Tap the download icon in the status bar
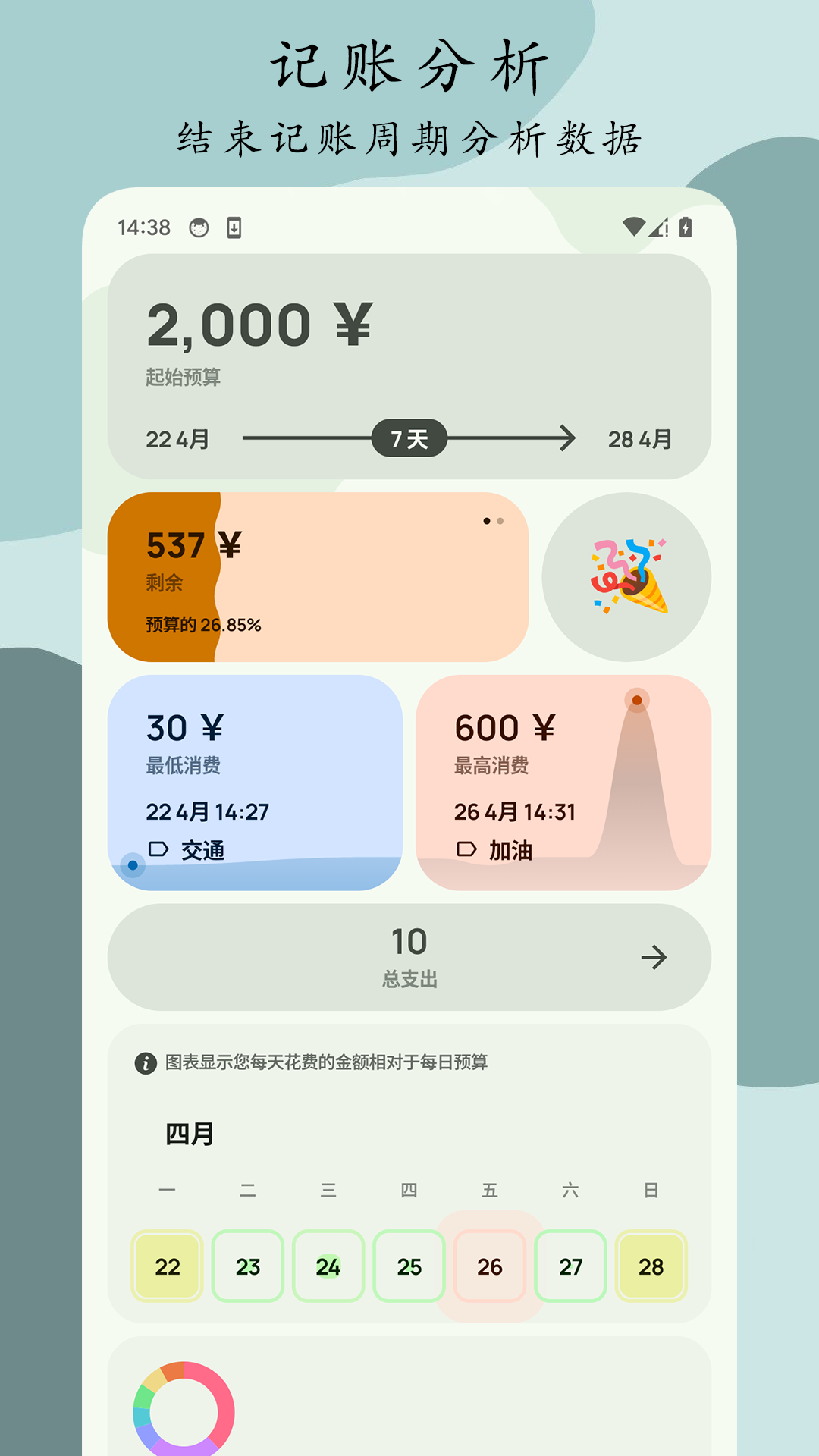This screenshot has width=819, height=1456. point(235,227)
